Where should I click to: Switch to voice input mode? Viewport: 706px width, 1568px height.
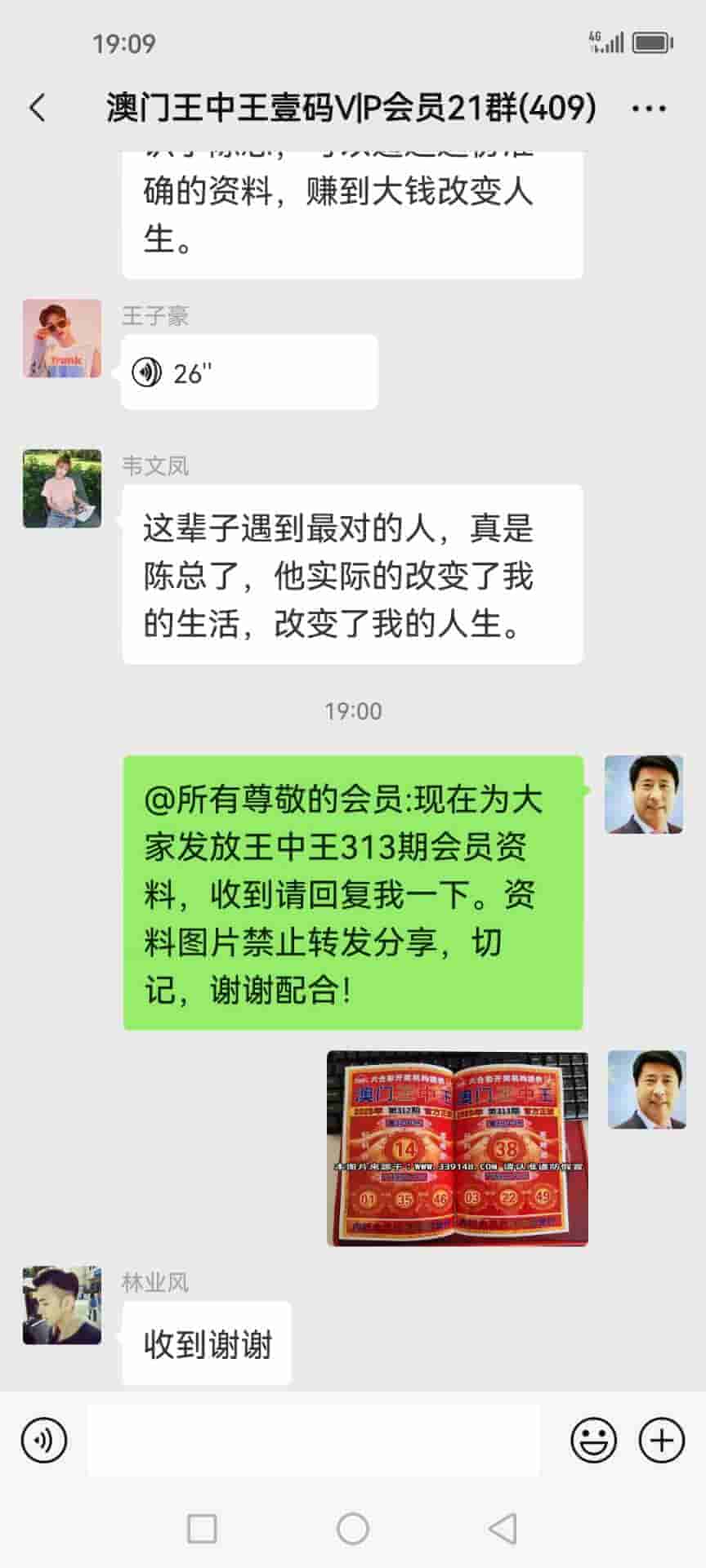44,1441
